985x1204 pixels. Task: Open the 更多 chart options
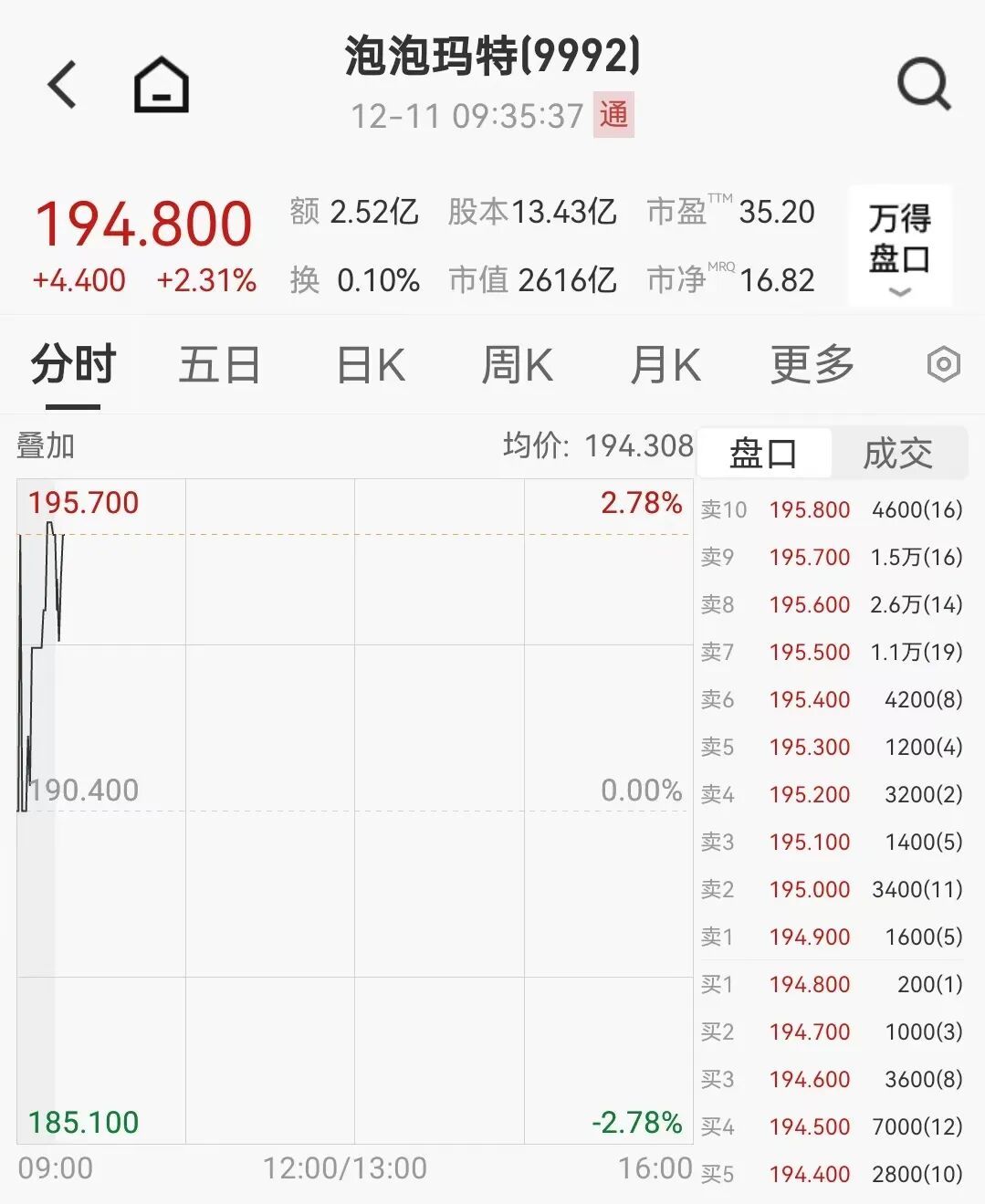pos(812,365)
